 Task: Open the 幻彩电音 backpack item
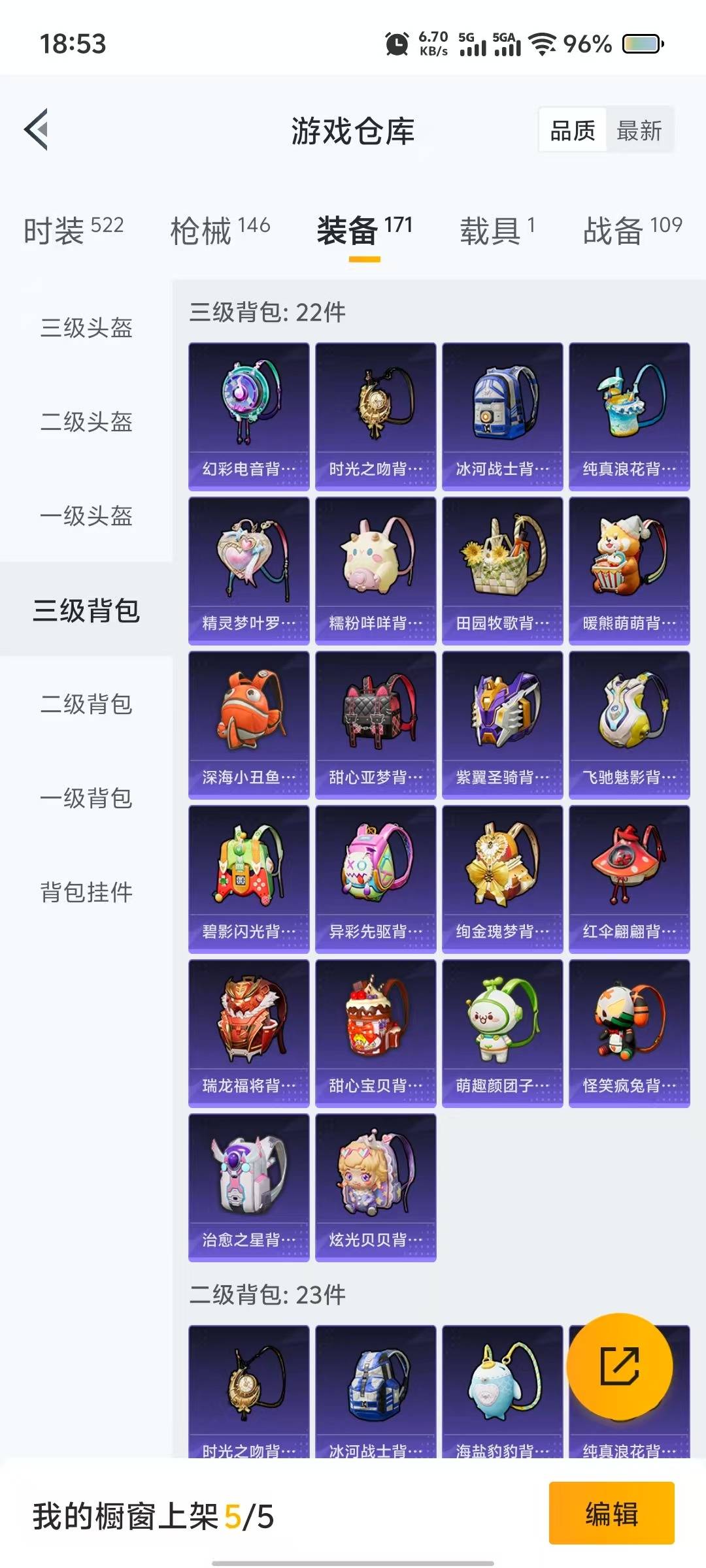click(x=248, y=416)
